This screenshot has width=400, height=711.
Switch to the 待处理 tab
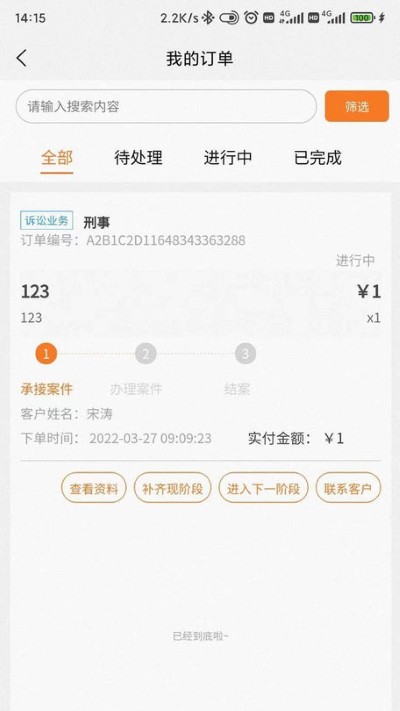[138, 158]
